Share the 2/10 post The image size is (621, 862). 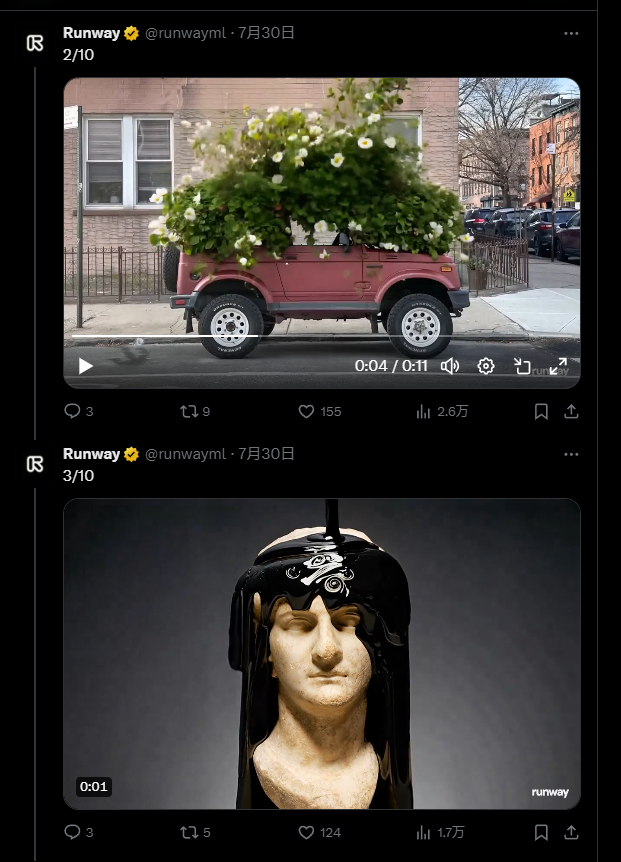pyautogui.click(x=571, y=411)
